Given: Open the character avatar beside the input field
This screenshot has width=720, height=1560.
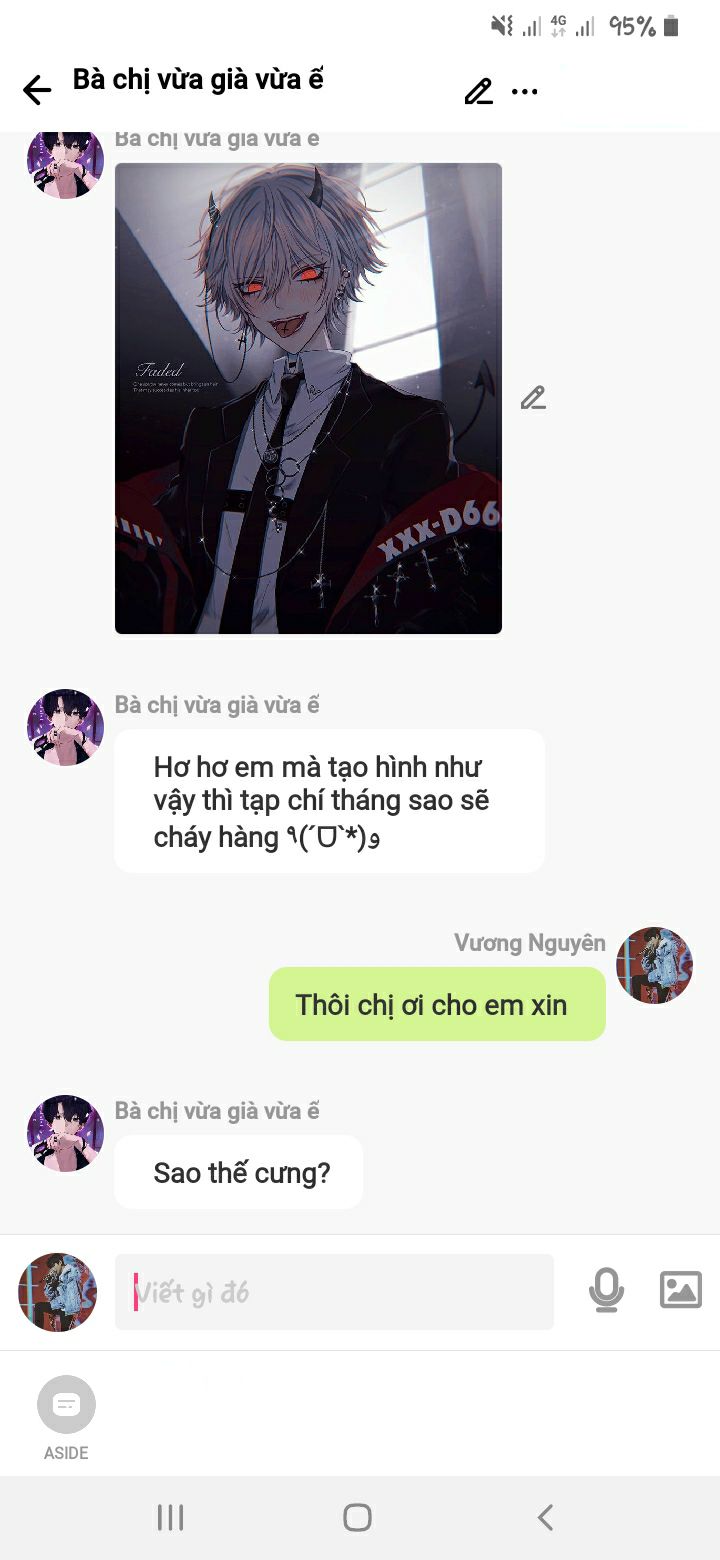Looking at the screenshot, I should (x=57, y=1292).
